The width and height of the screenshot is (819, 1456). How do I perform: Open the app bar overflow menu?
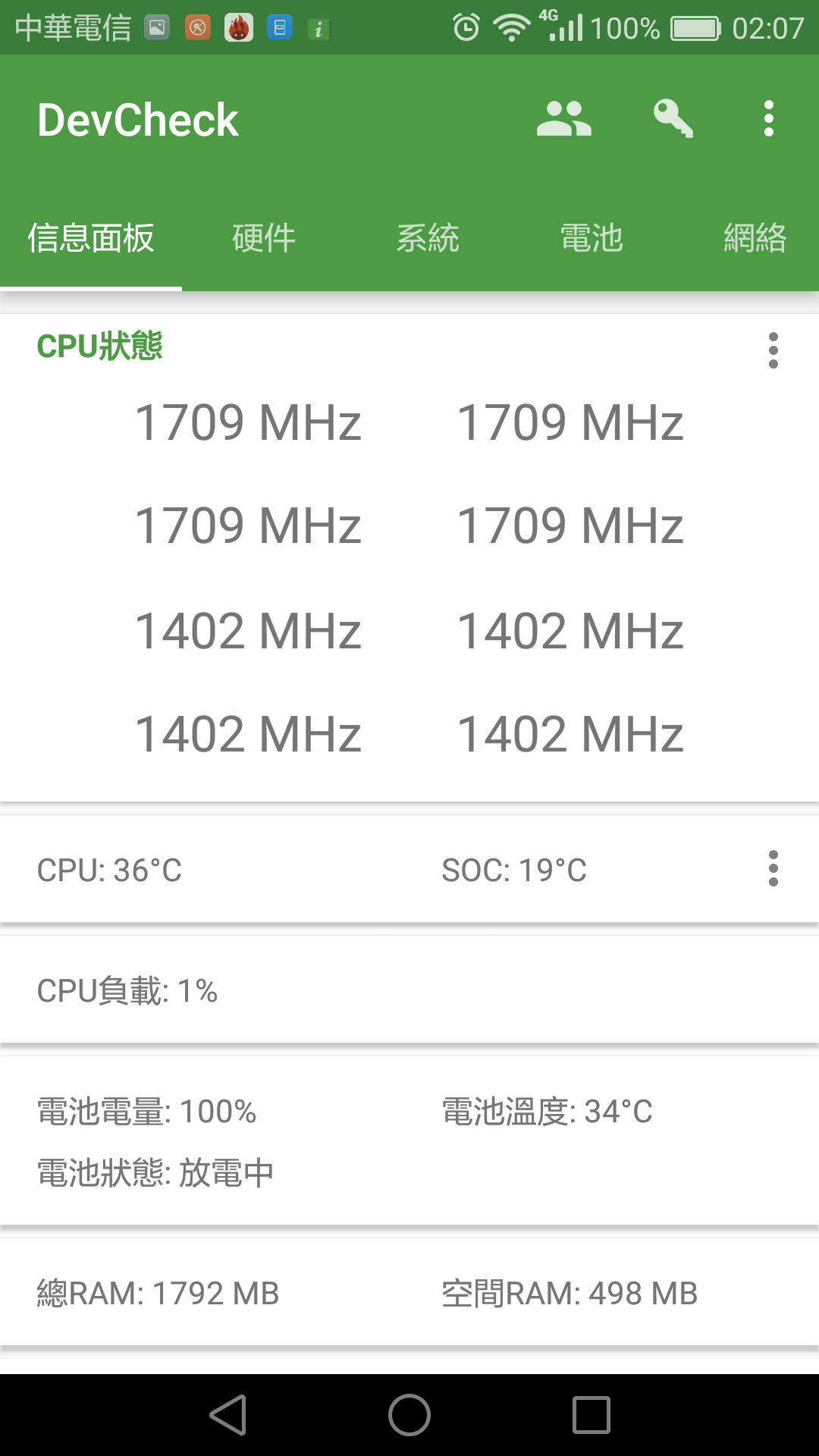pyautogui.click(x=769, y=119)
